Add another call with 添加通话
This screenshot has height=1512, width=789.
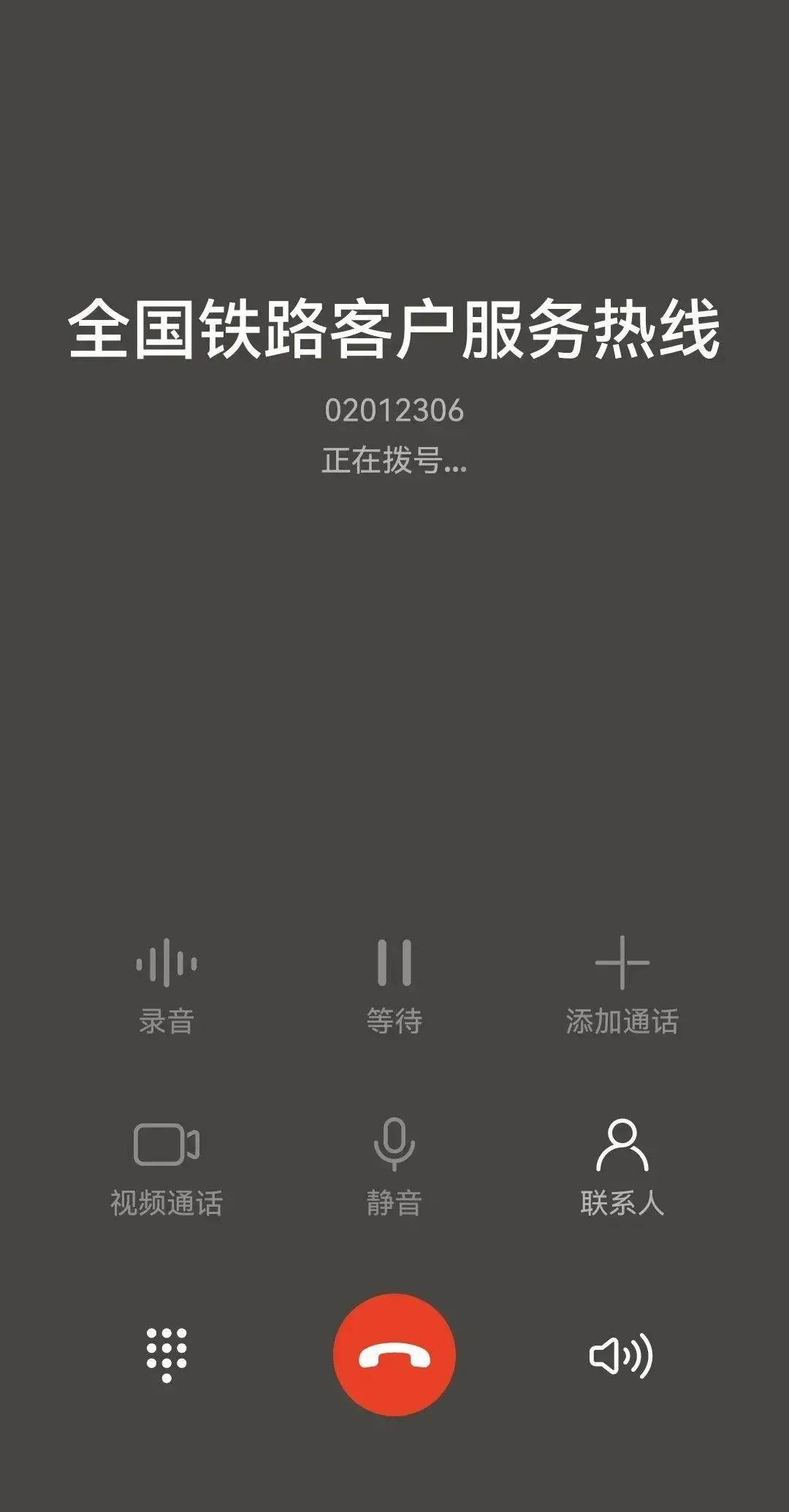tap(622, 982)
